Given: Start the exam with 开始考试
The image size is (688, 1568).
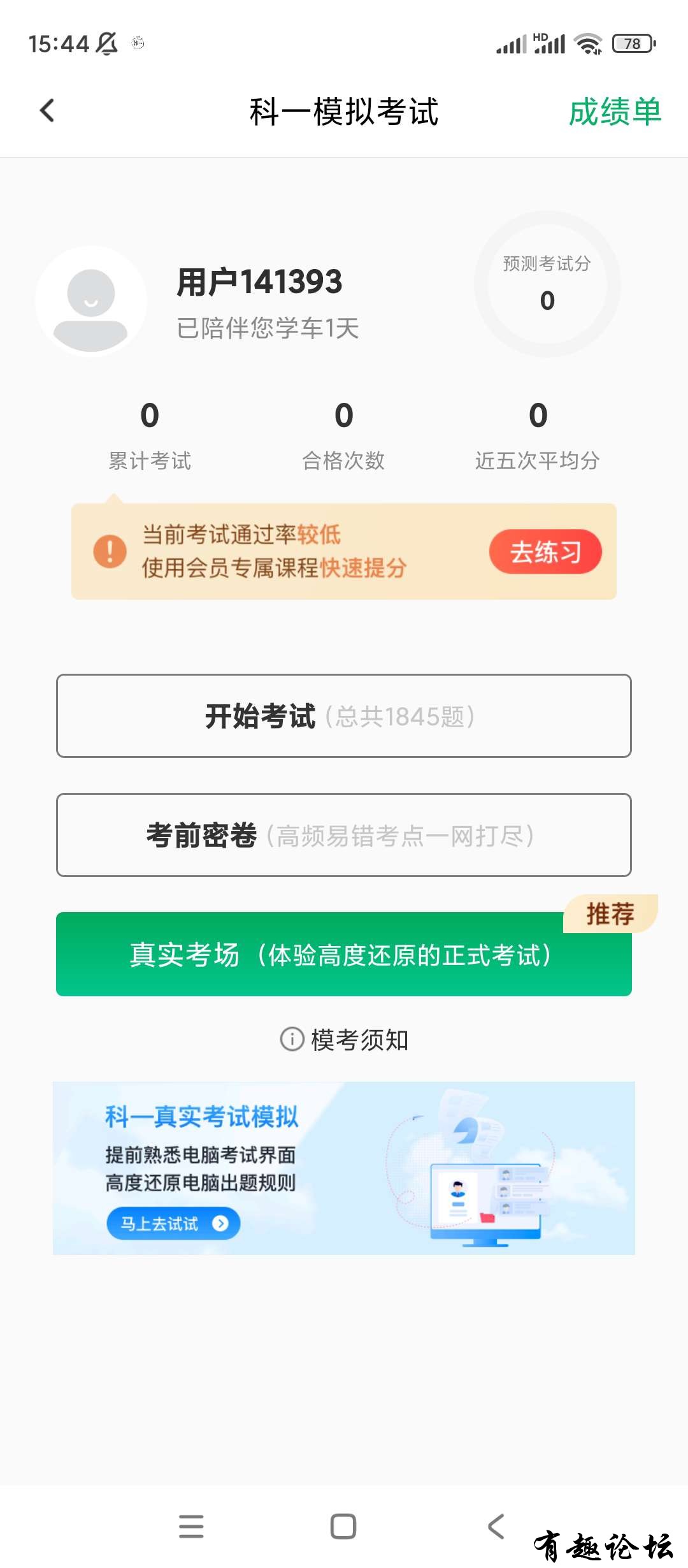Looking at the screenshot, I should tap(344, 716).
